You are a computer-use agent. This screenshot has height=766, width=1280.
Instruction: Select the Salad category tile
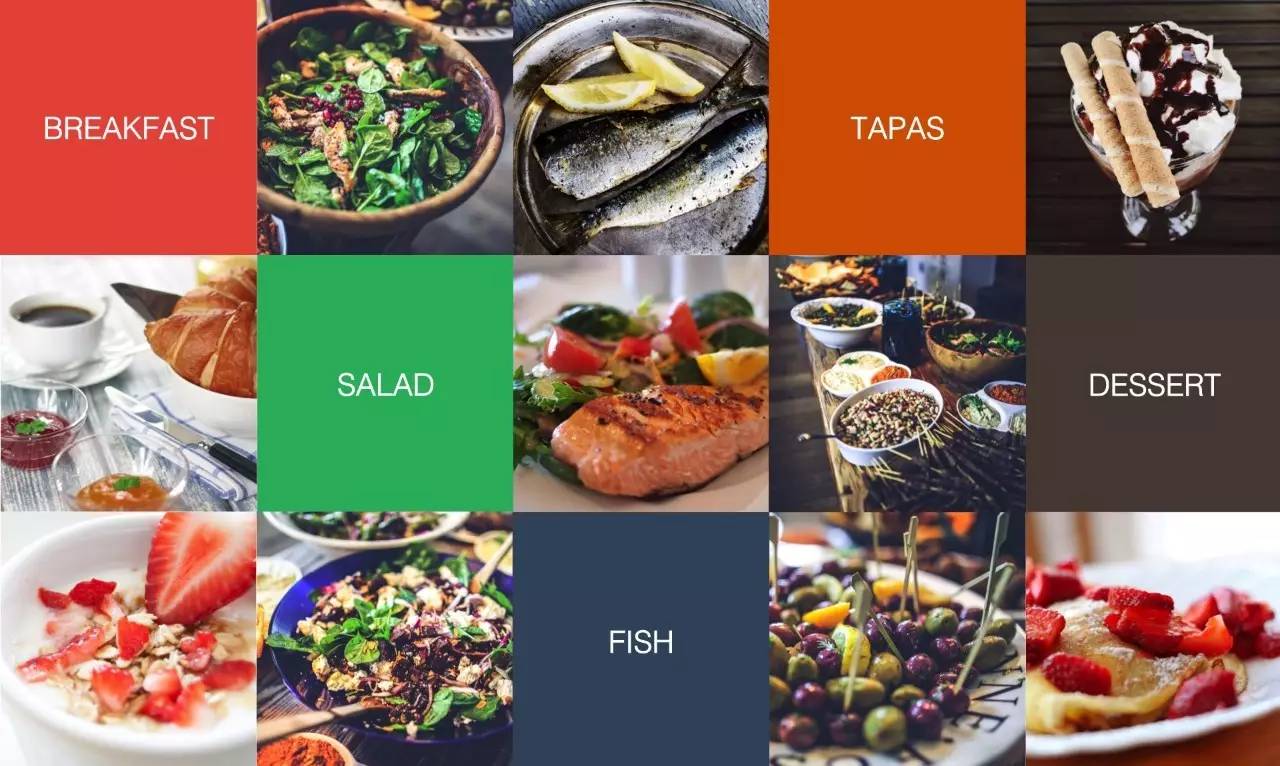[385, 384]
